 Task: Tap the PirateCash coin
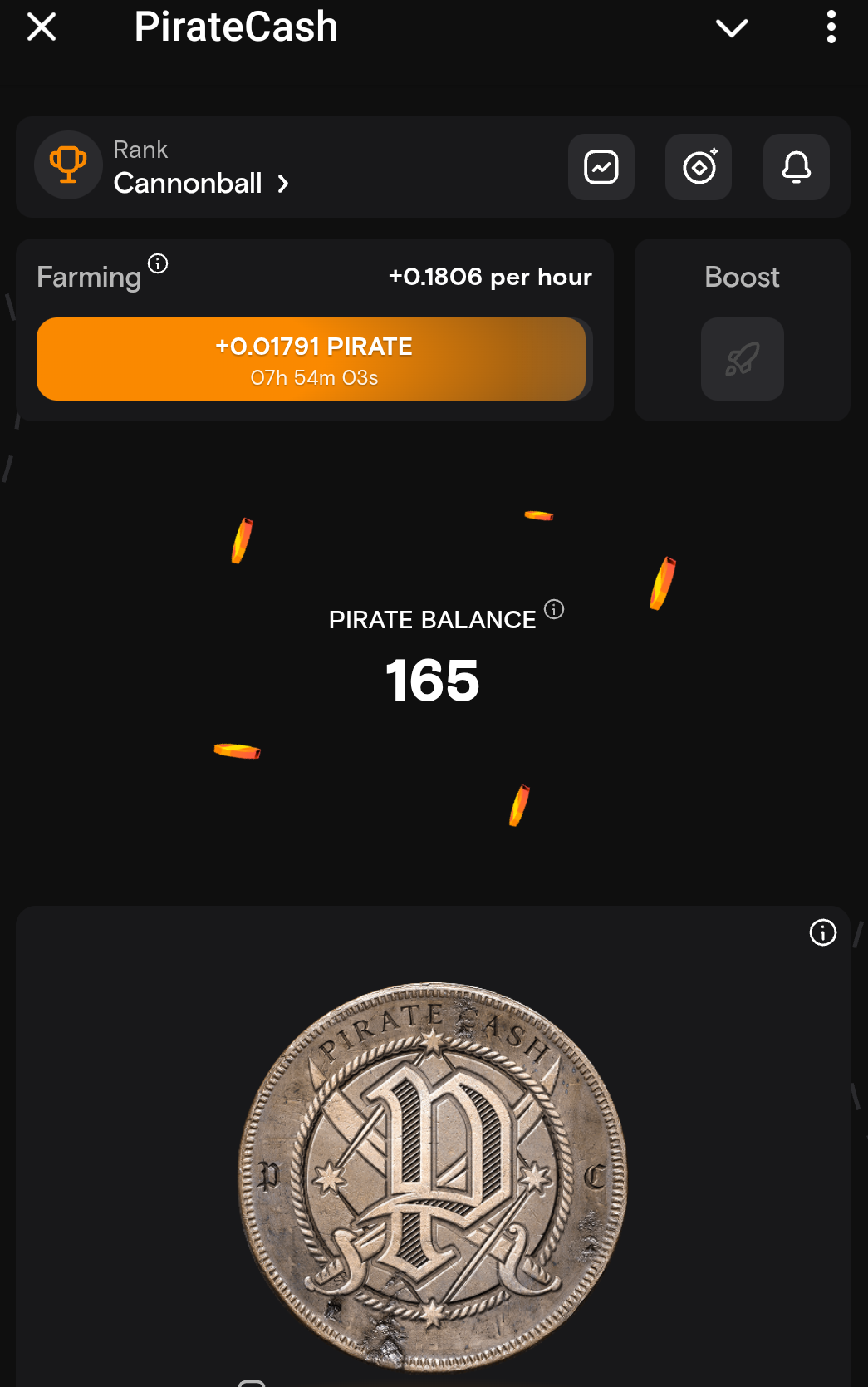click(x=433, y=1176)
